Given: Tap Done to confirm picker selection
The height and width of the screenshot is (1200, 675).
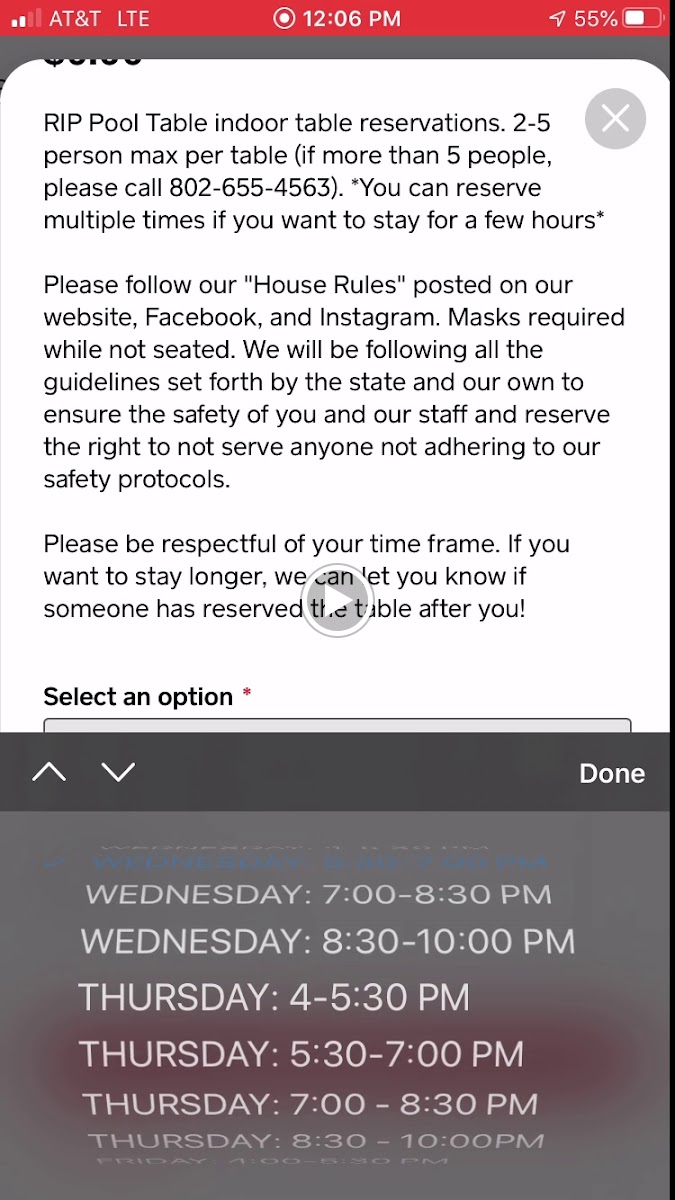Looking at the screenshot, I should [x=611, y=773].
